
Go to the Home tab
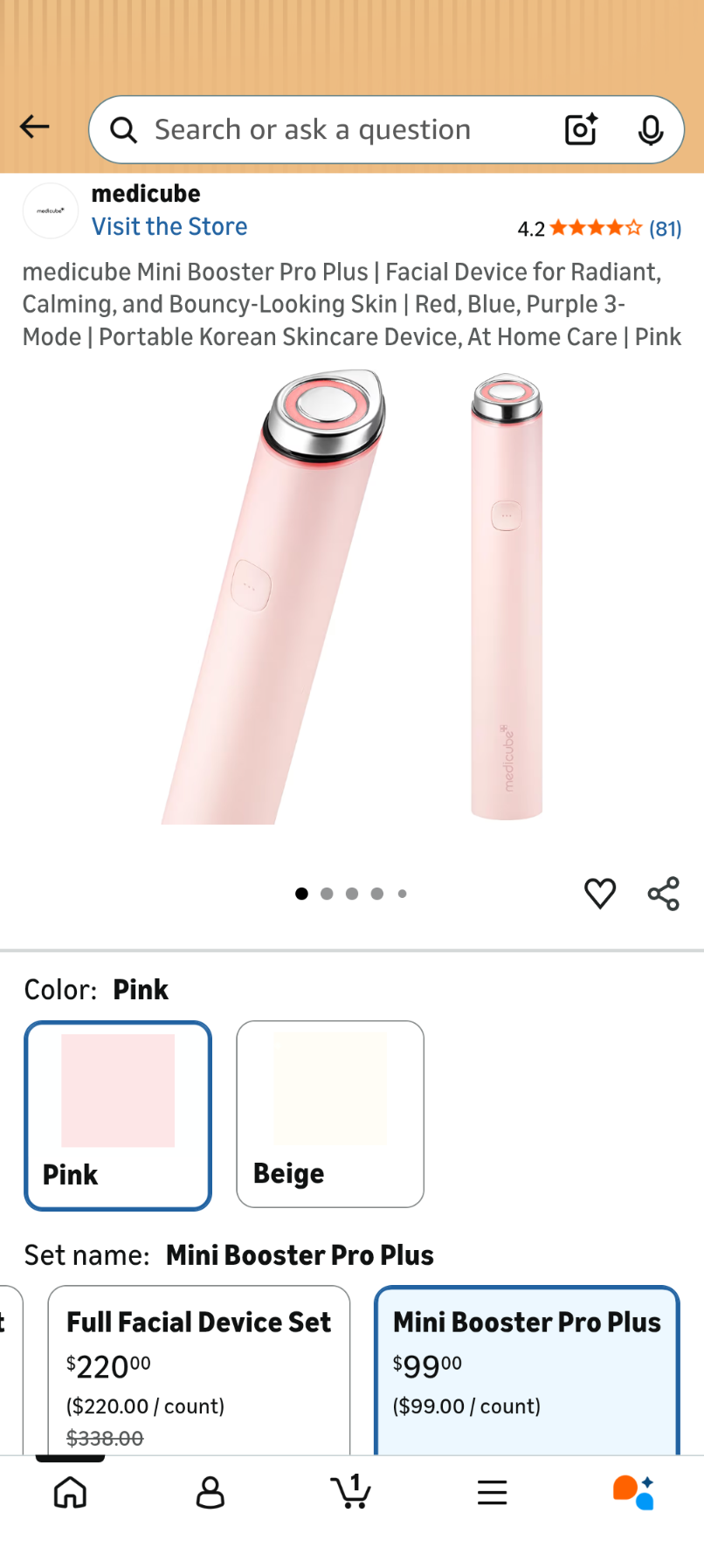pyautogui.click(x=70, y=1493)
